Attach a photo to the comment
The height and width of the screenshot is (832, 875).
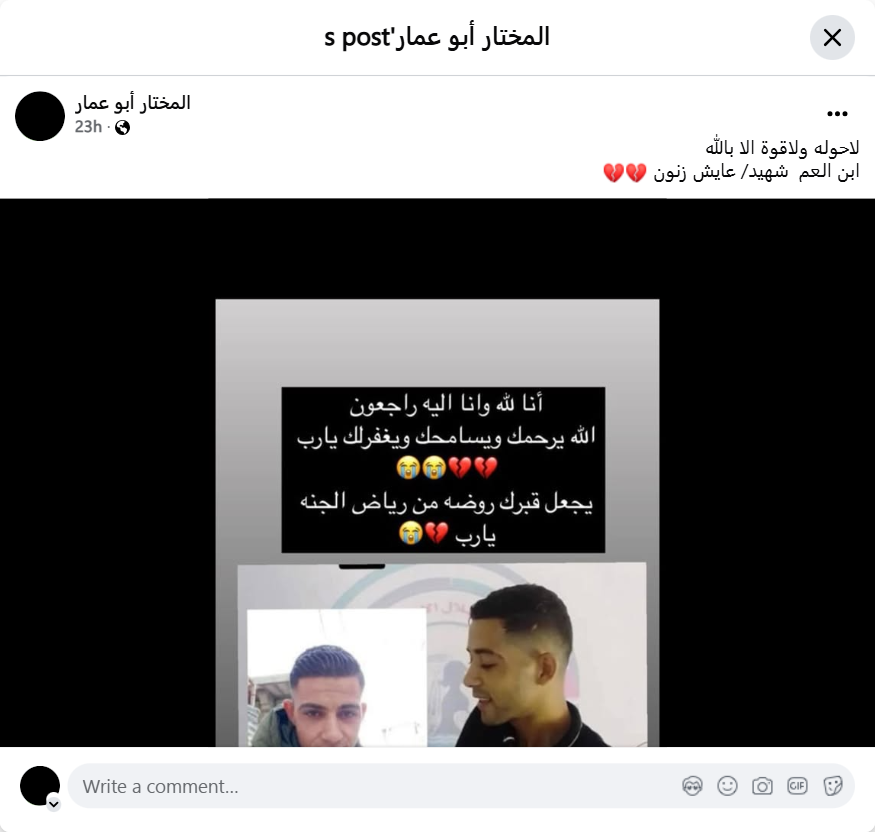pyautogui.click(x=762, y=786)
